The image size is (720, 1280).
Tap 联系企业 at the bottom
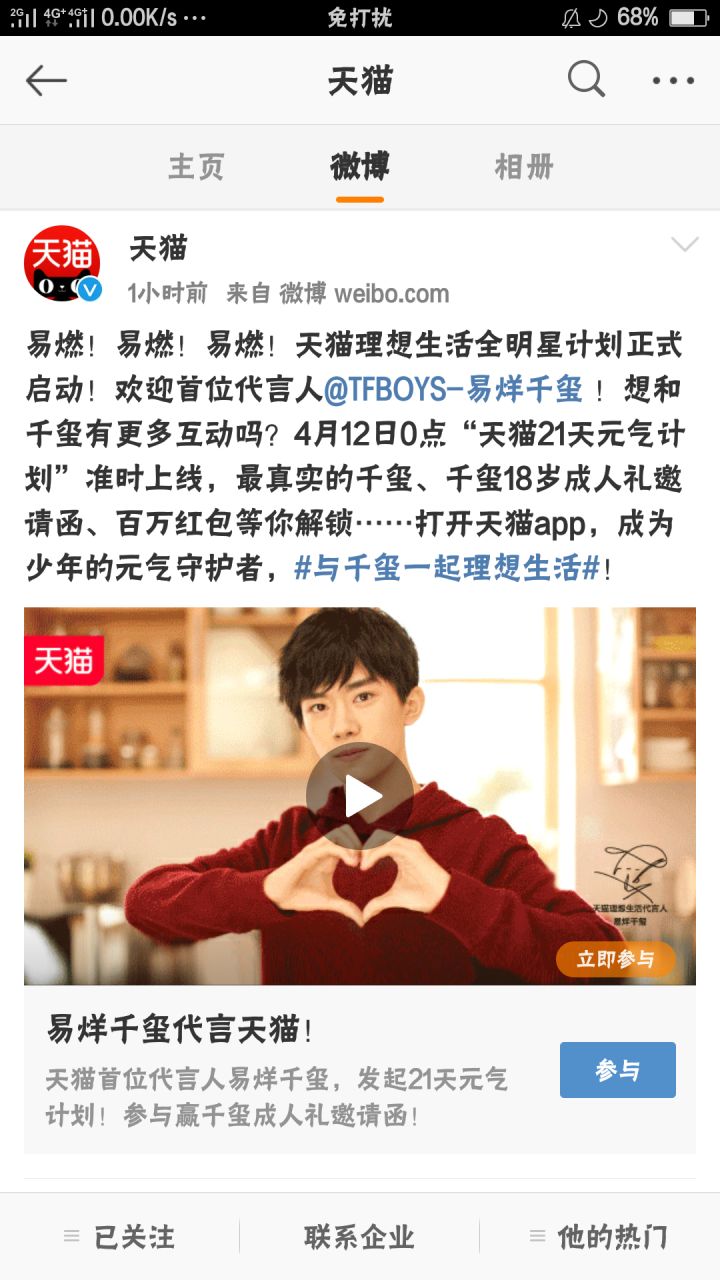pos(359,1237)
